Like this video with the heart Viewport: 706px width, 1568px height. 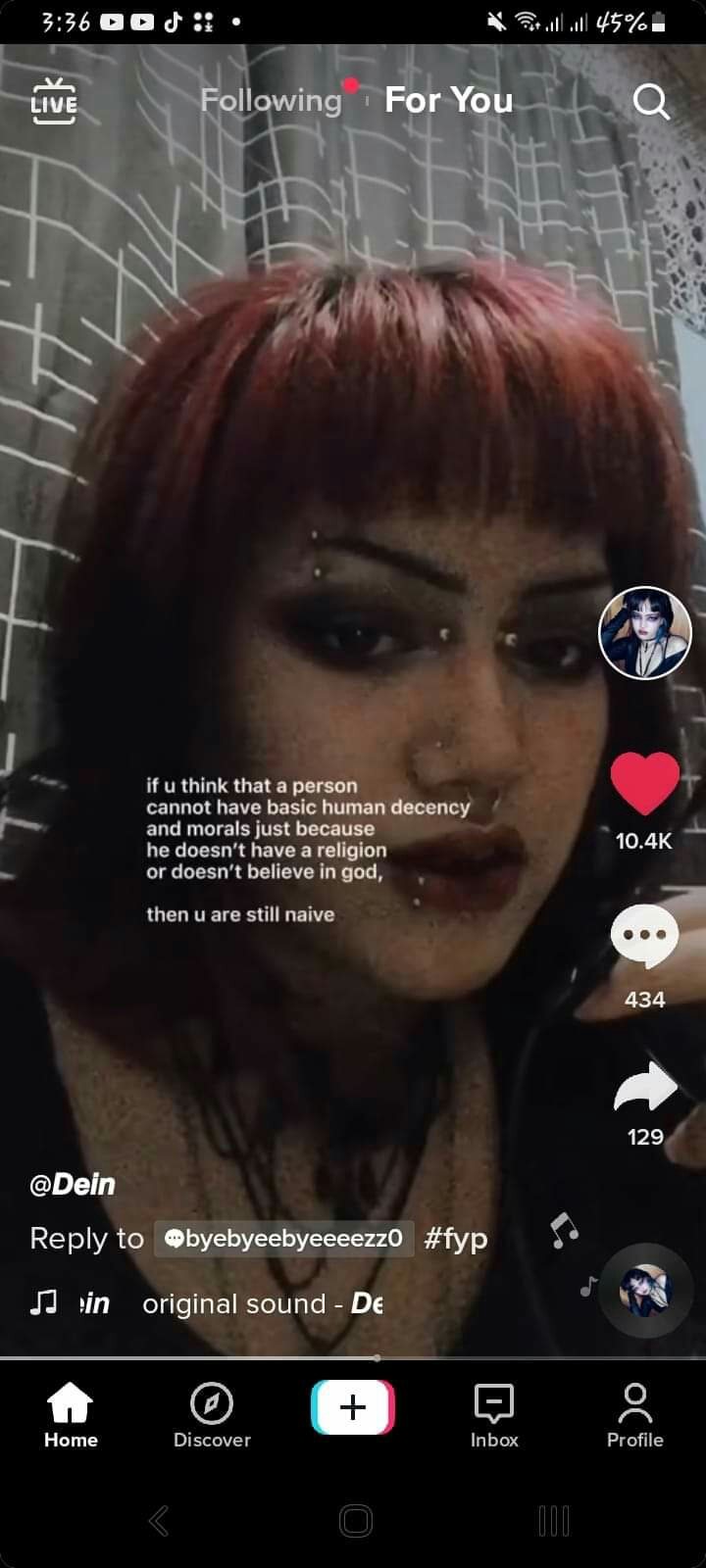tap(644, 784)
